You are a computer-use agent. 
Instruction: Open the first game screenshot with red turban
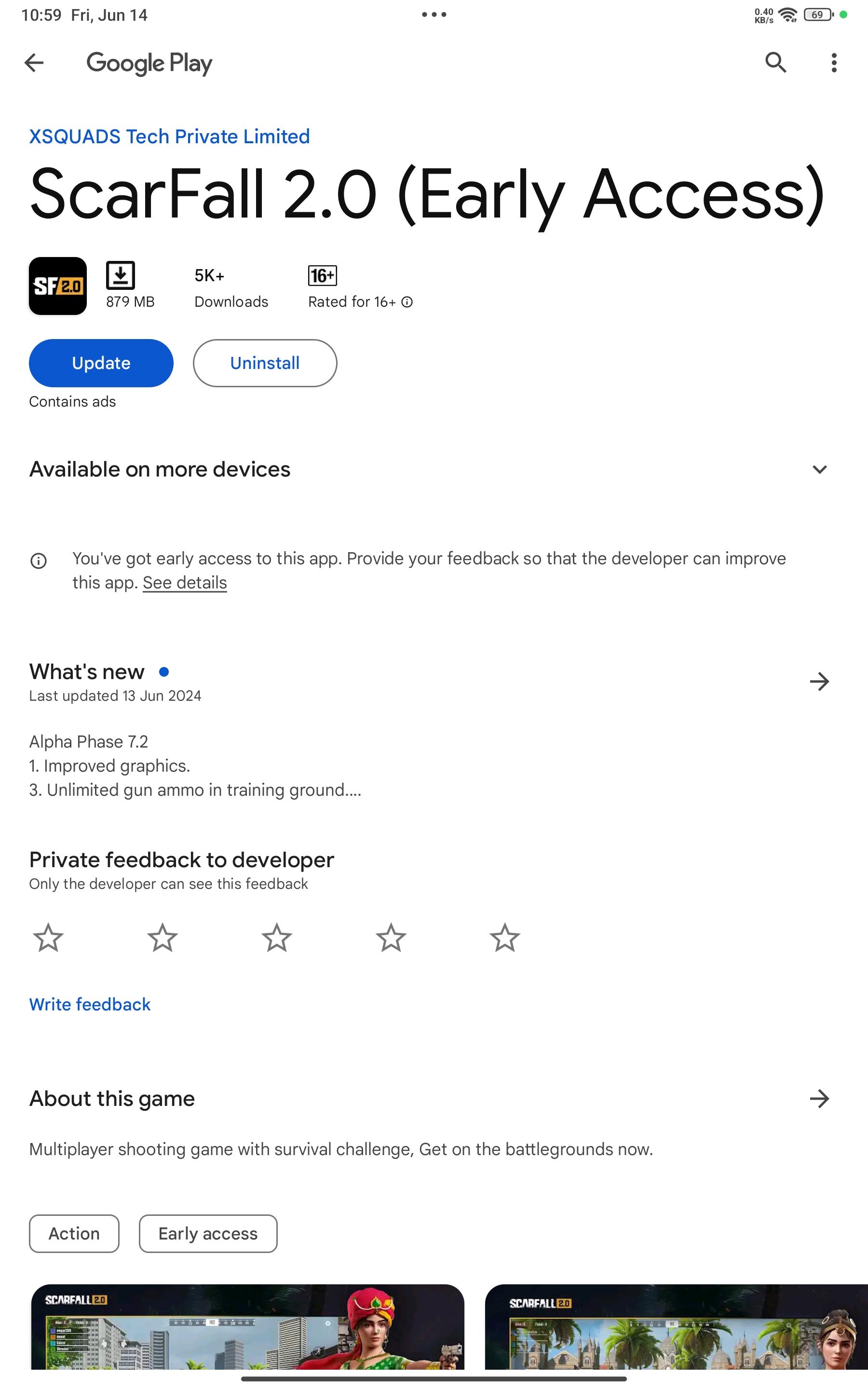coord(247,1326)
